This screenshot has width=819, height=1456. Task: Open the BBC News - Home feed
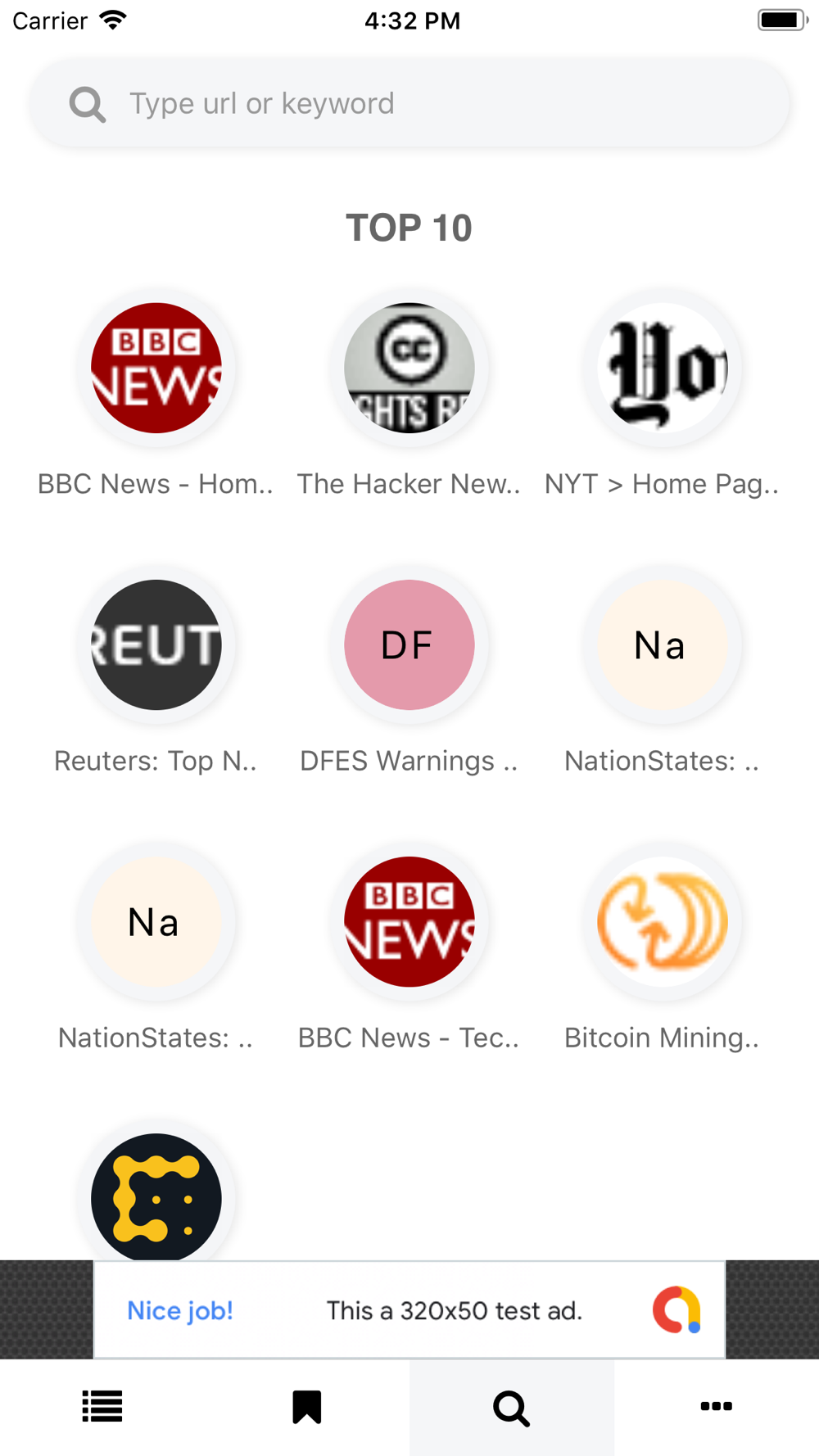tap(156, 369)
